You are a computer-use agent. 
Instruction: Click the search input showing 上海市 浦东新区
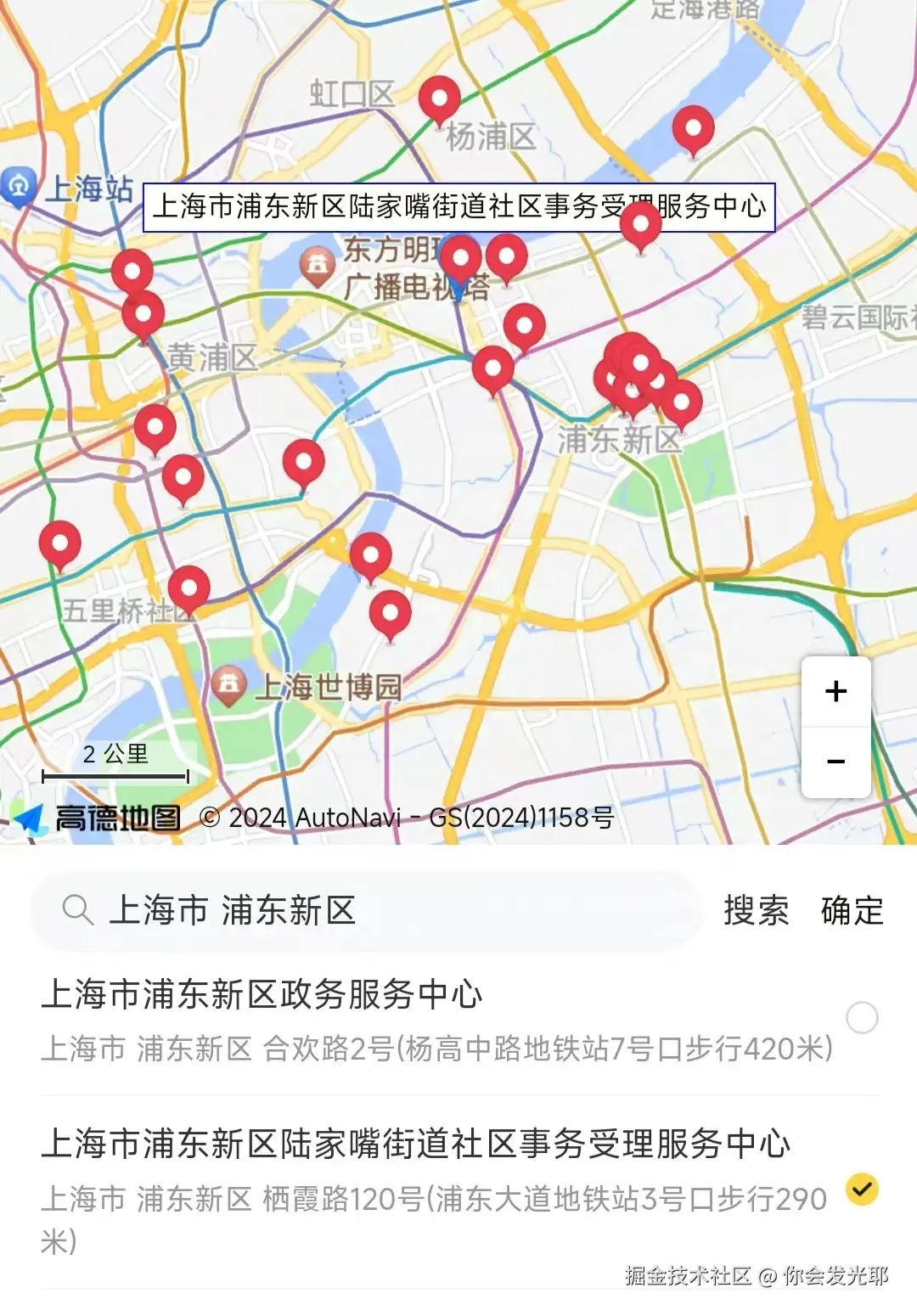[340, 912]
